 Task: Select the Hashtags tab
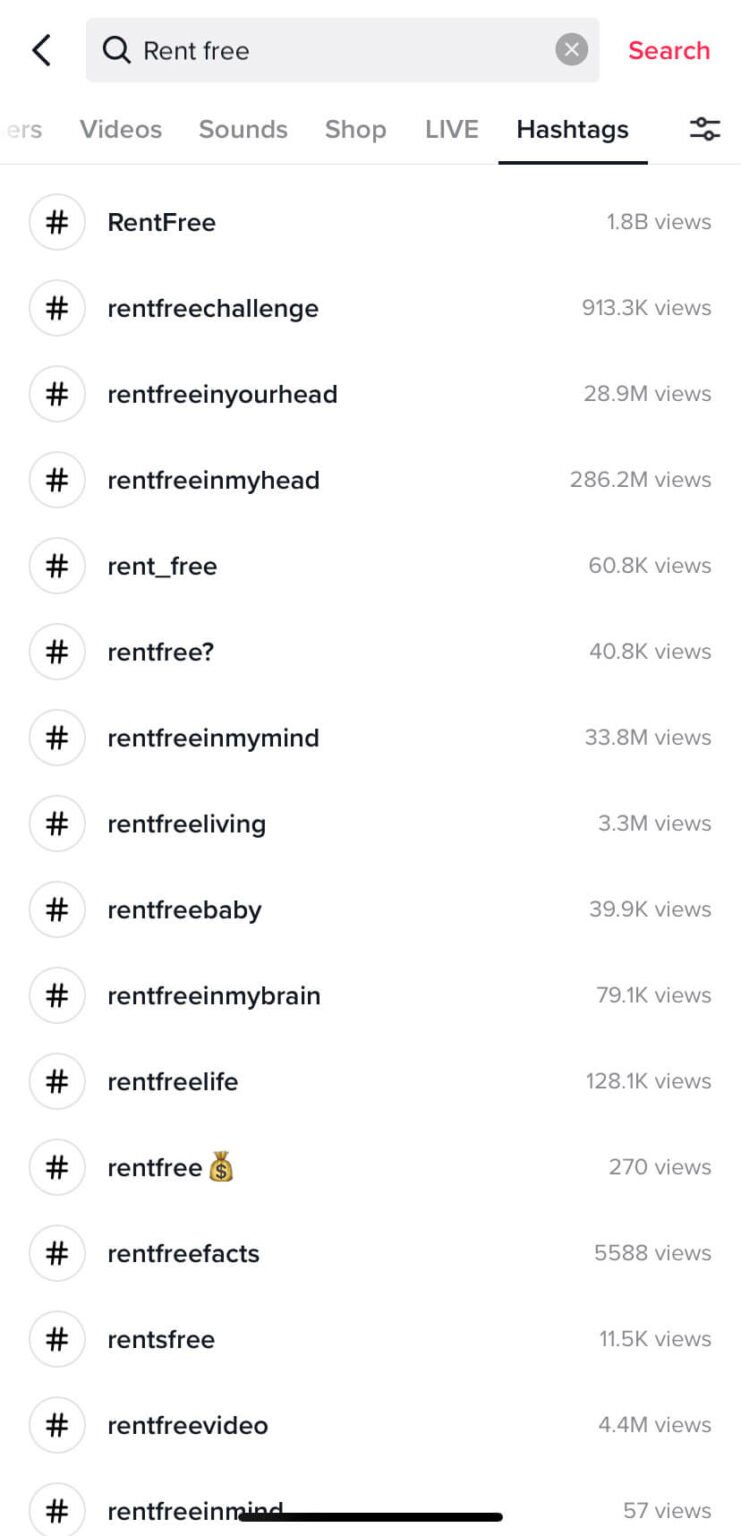[572, 129]
